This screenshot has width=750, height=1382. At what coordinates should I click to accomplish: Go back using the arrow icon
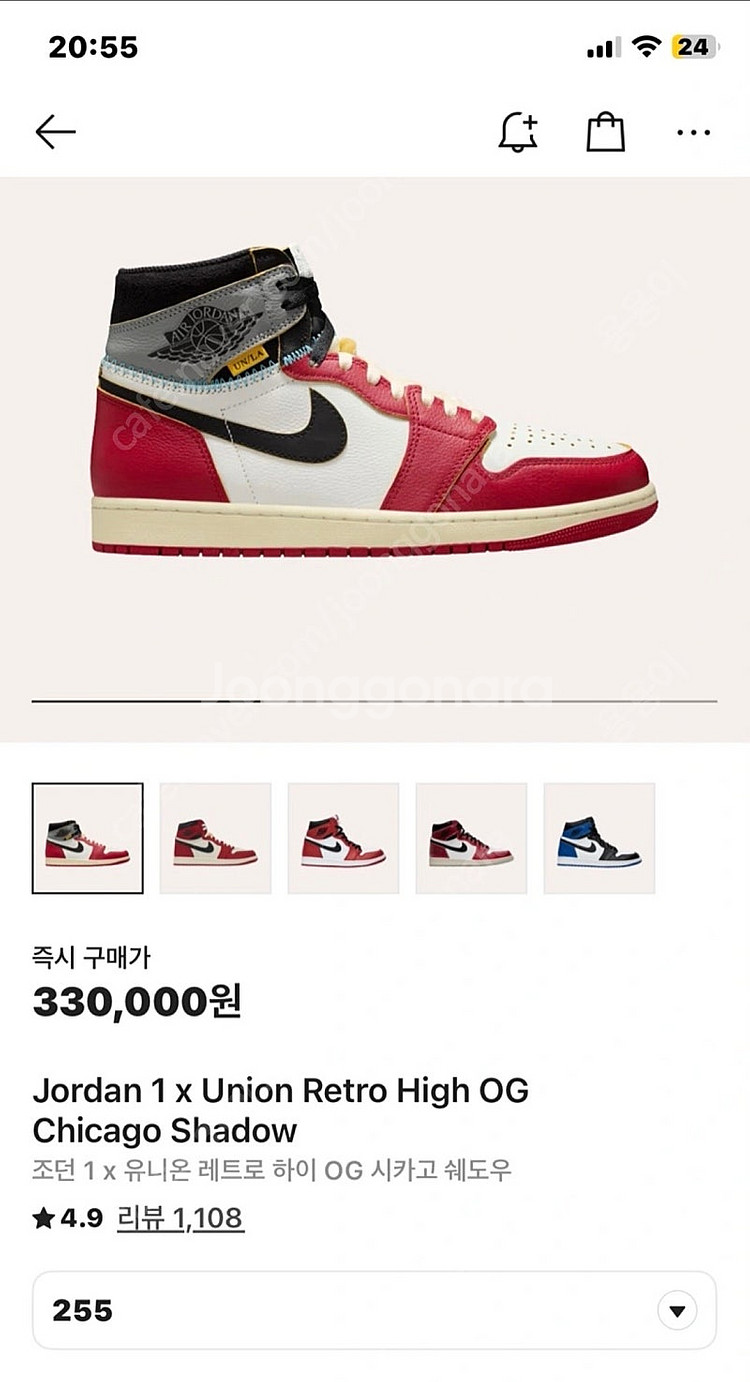coord(56,132)
